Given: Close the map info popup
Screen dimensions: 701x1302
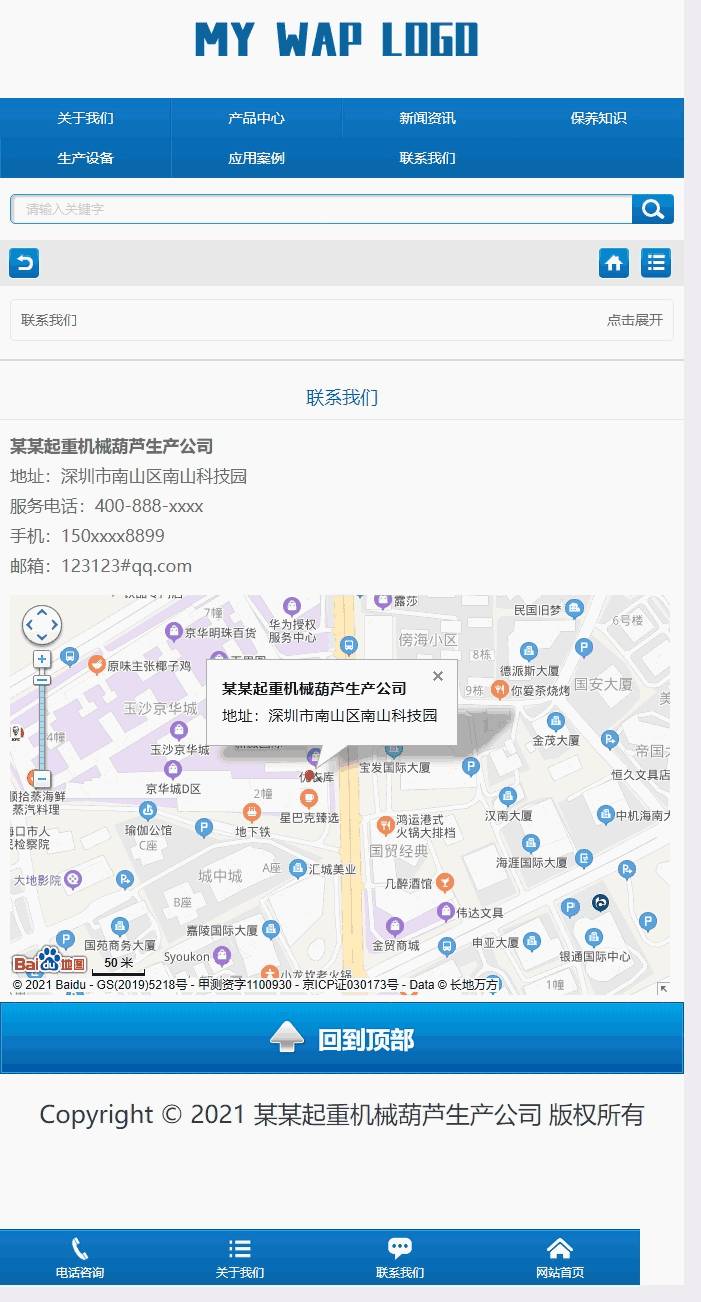Looking at the screenshot, I should coord(437,676).
